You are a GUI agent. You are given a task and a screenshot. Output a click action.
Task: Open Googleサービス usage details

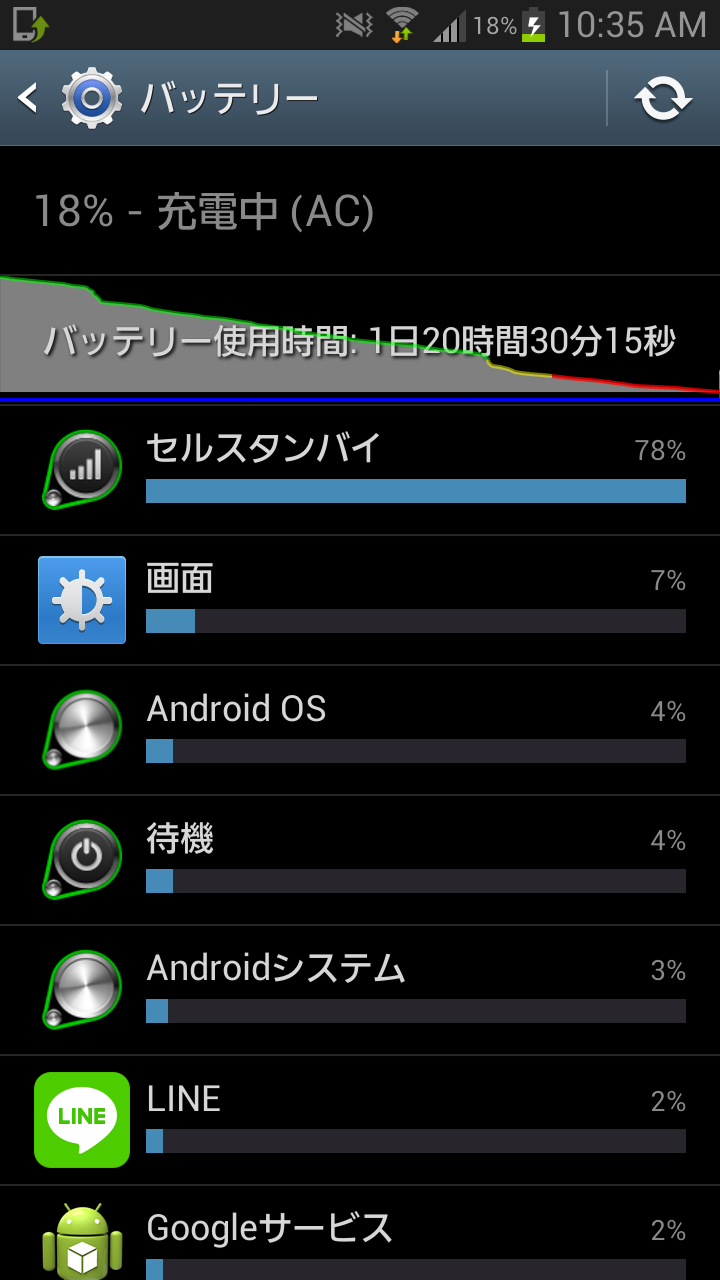tap(360, 1233)
